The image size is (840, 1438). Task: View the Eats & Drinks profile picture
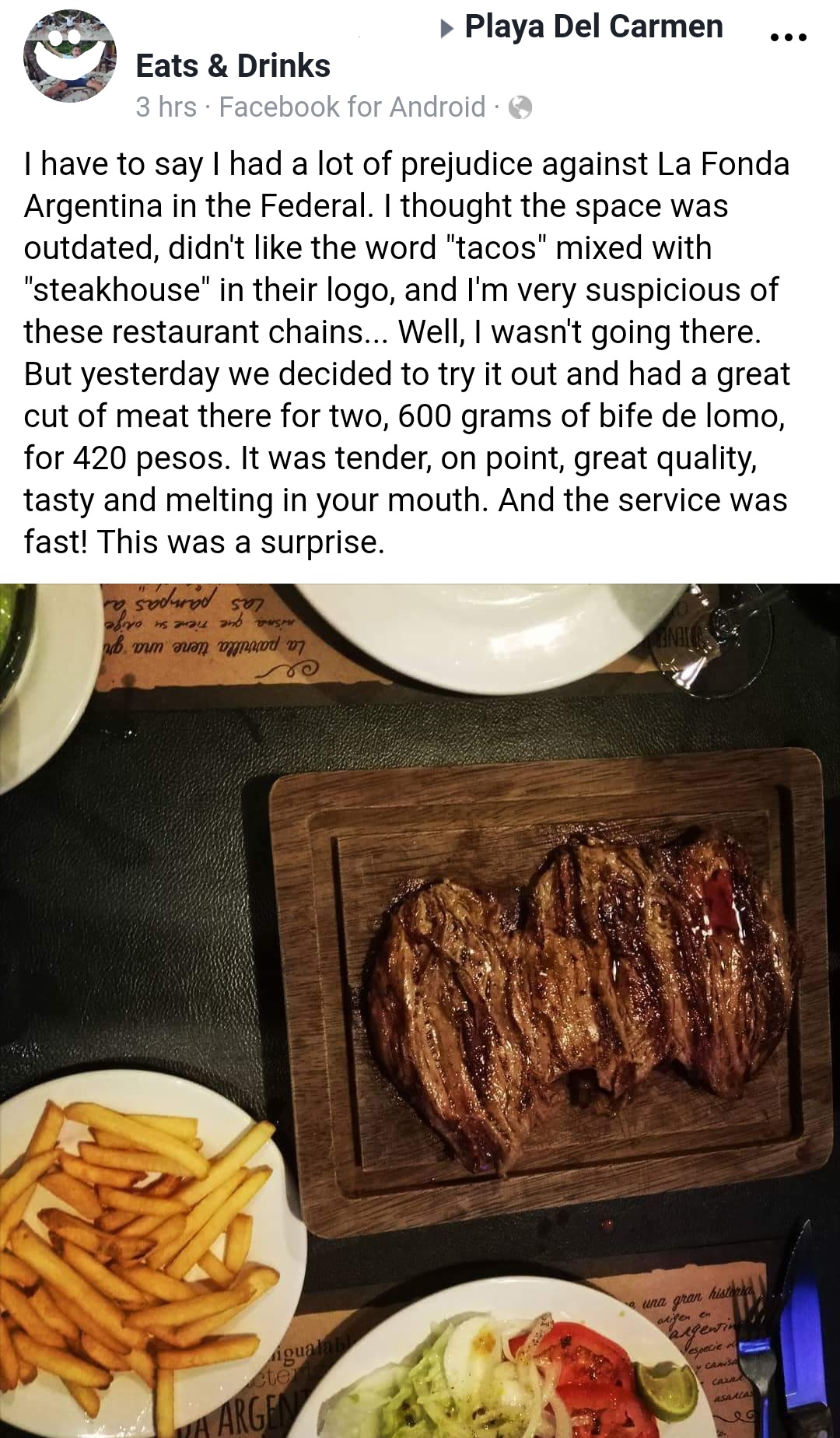(x=70, y=57)
